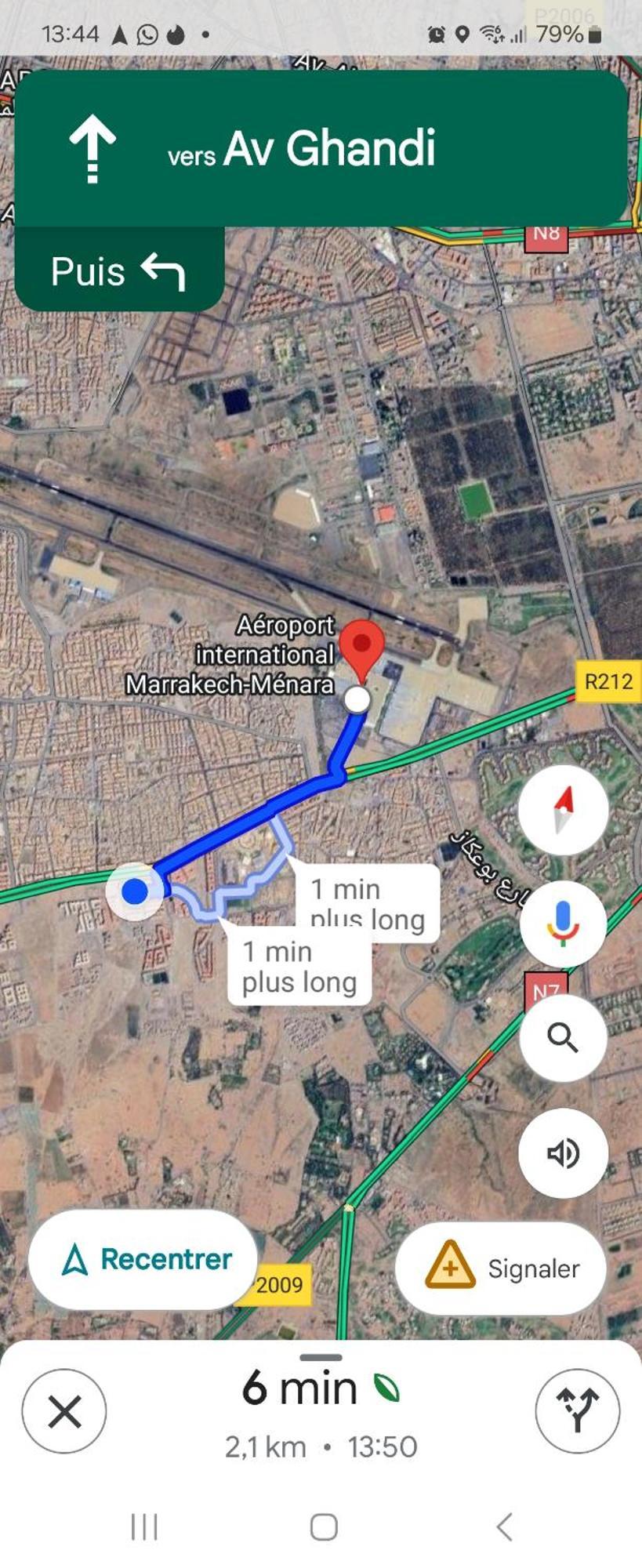Open recent apps from the navigation bar
Viewport: 642px width, 1568px height.
[144, 1527]
